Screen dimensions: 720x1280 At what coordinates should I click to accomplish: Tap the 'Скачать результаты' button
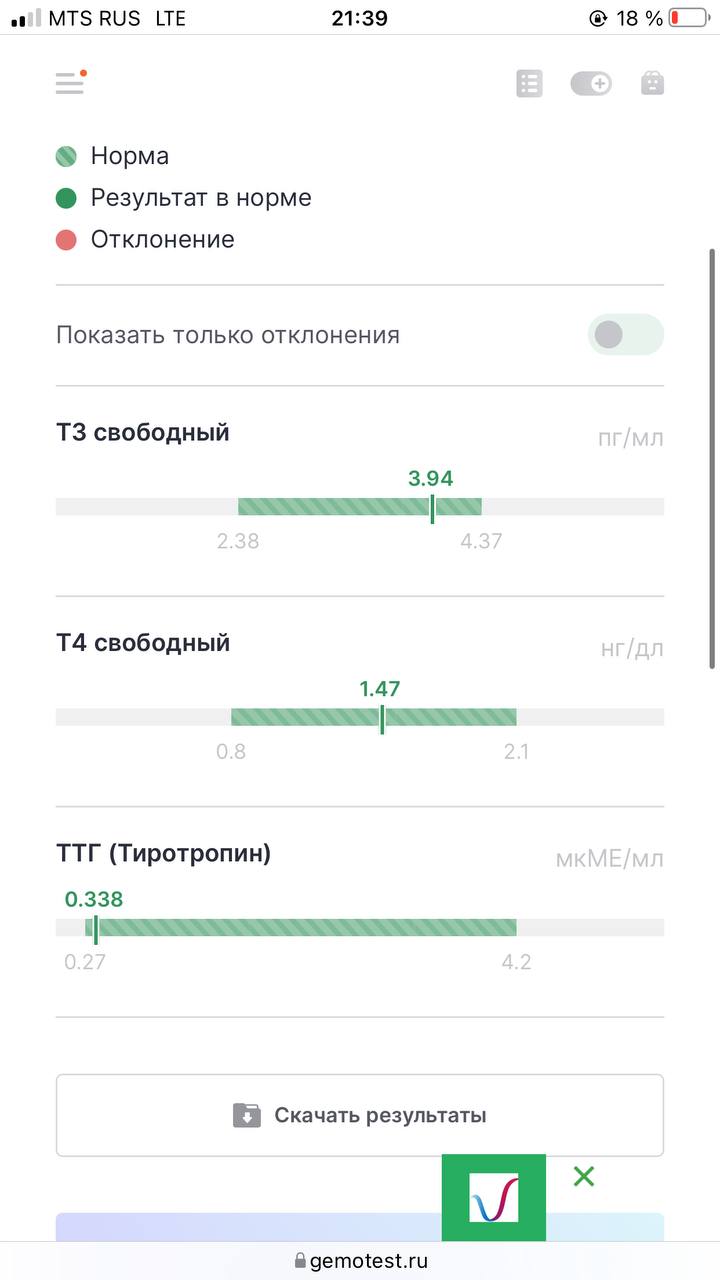click(x=360, y=1115)
